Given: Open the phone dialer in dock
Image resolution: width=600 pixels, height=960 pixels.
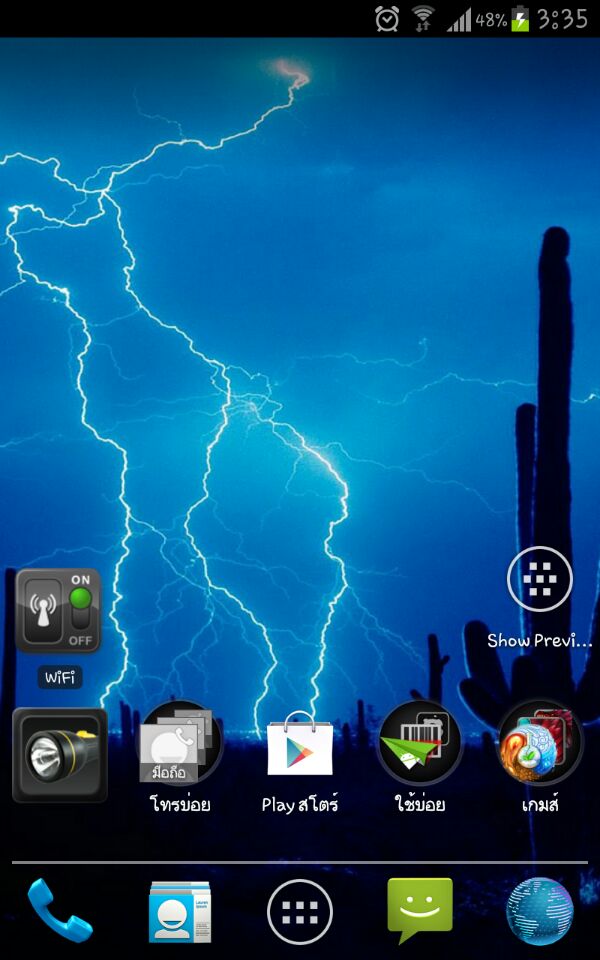Looking at the screenshot, I should coord(59,911).
